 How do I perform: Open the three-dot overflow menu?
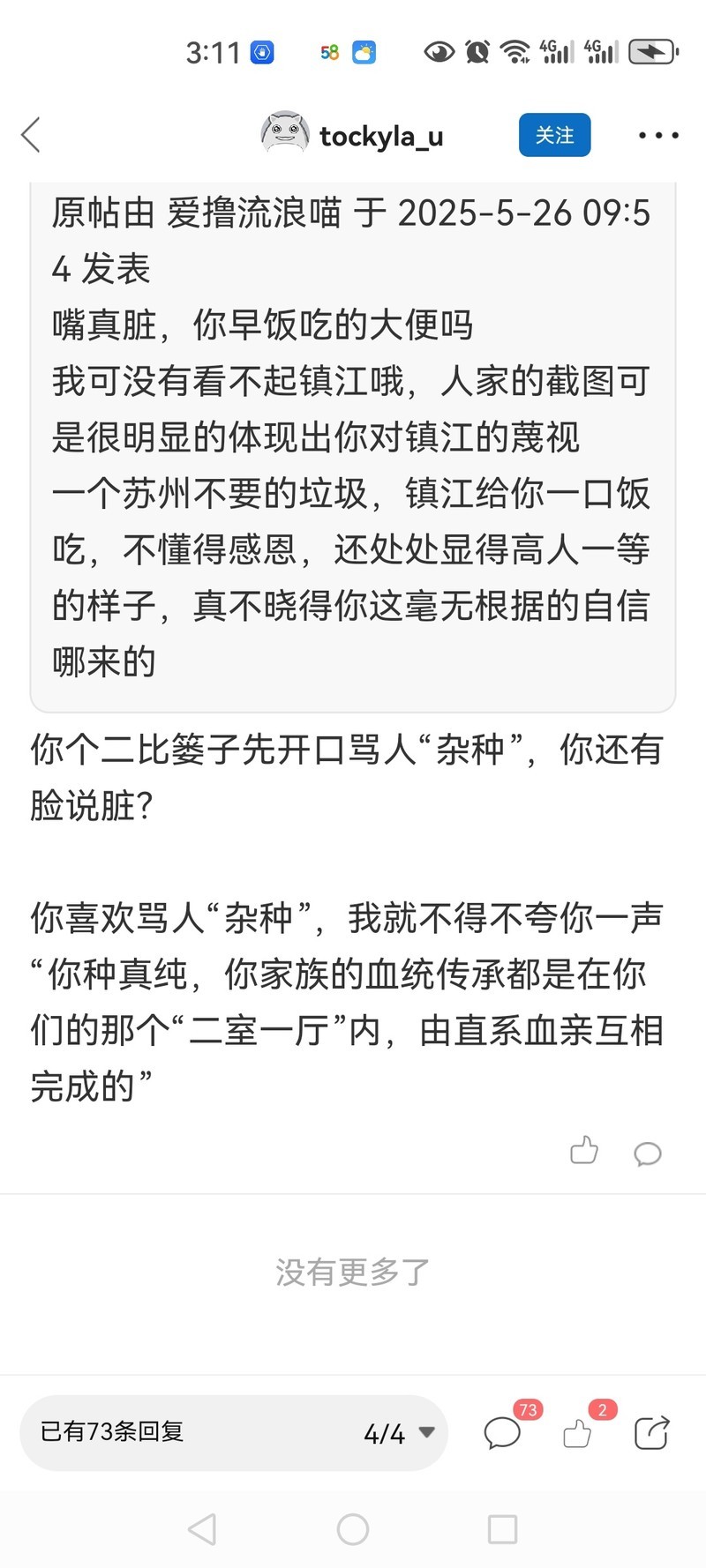(658, 135)
